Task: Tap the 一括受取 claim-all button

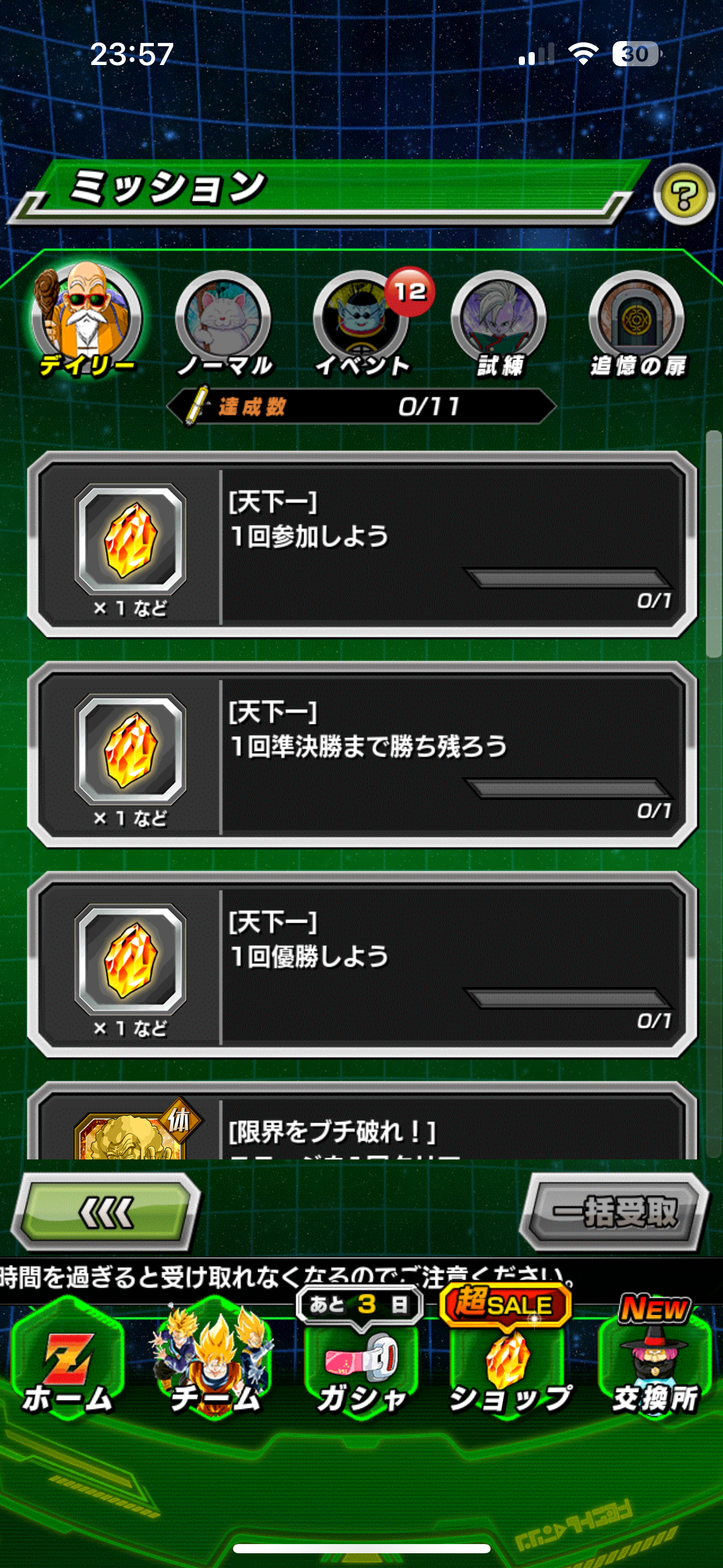Action: [x=614, y=1213]
